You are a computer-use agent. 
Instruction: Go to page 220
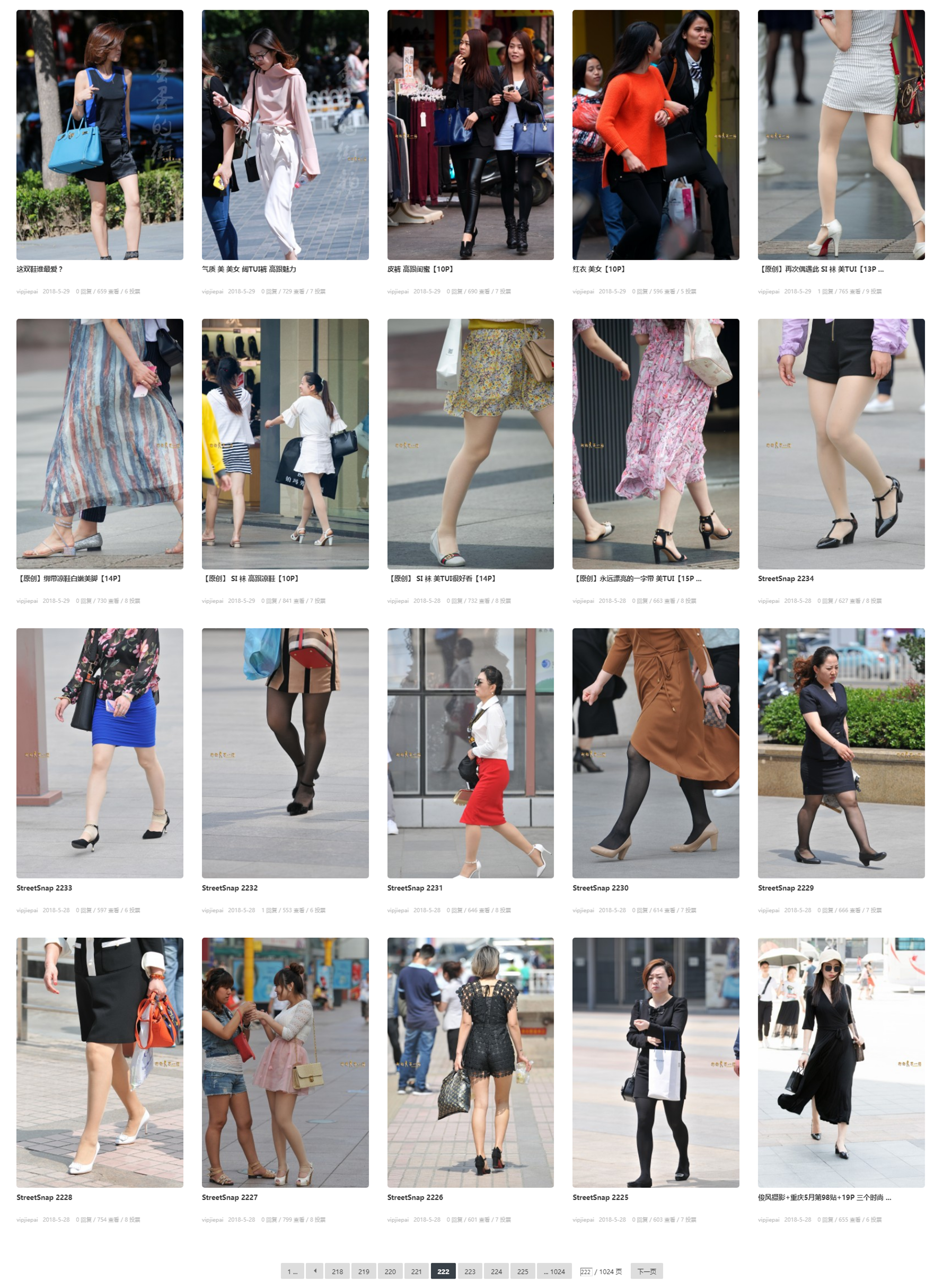tap(390, 1271)
